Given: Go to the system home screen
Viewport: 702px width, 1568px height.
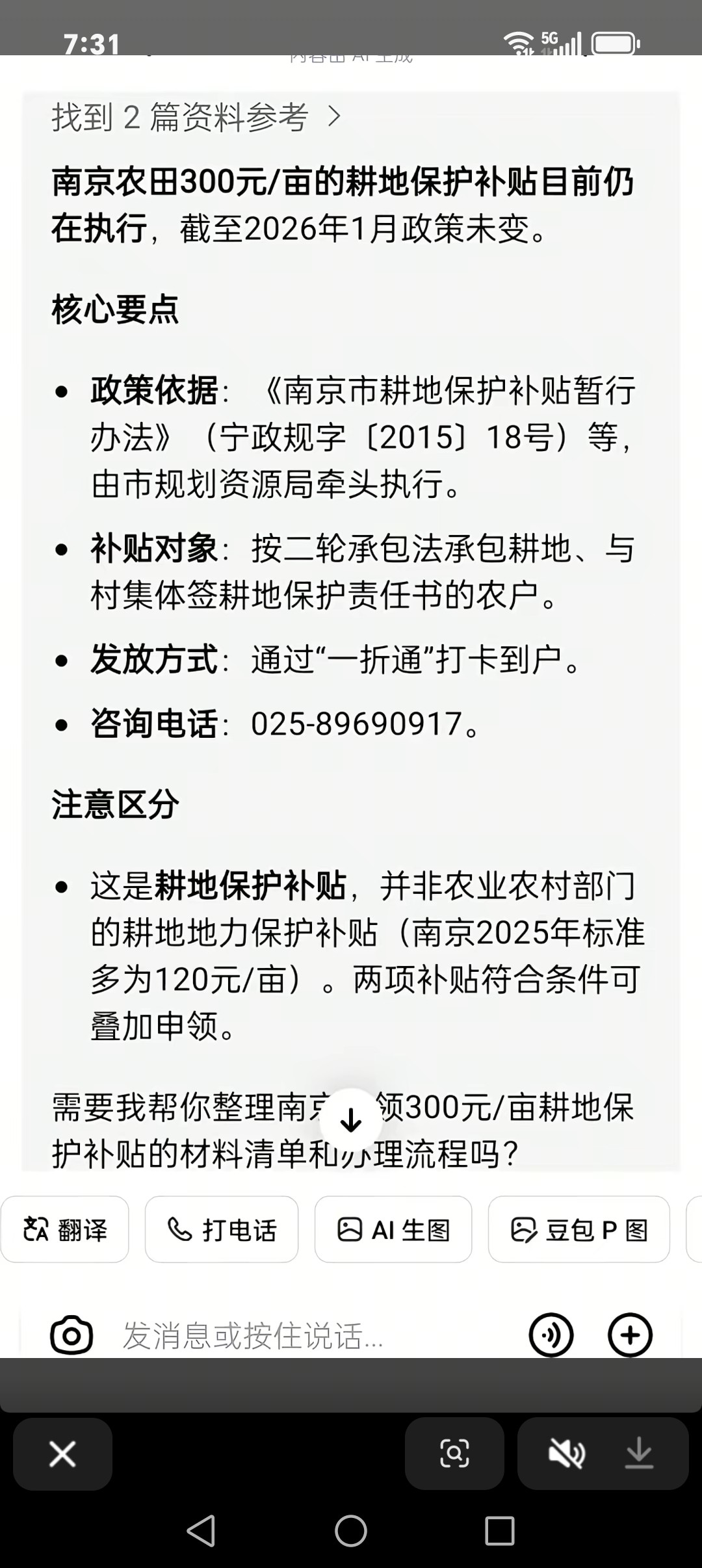Looking at the screenshot, I should 351,1530.
